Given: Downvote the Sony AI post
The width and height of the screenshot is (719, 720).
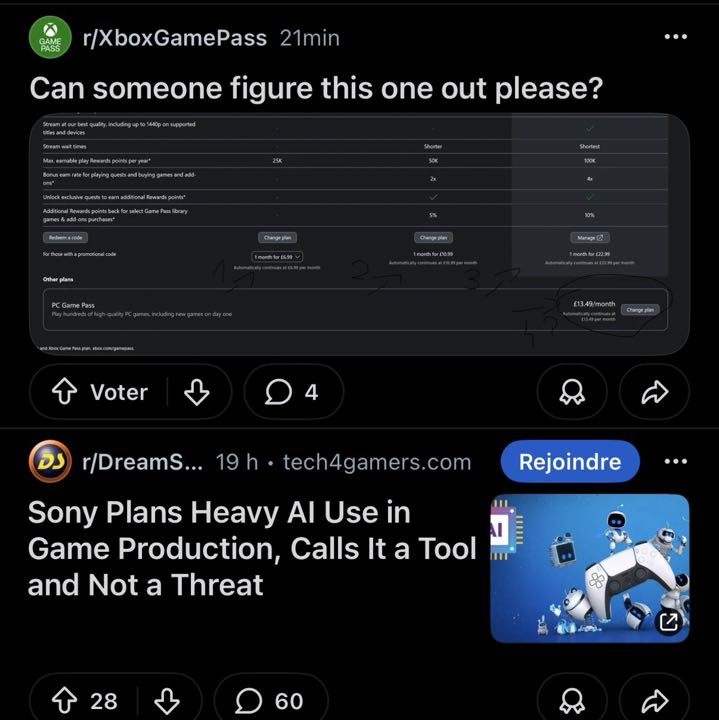Looking at the screenshot, I should pyautogui.click(x=168, y=700).
